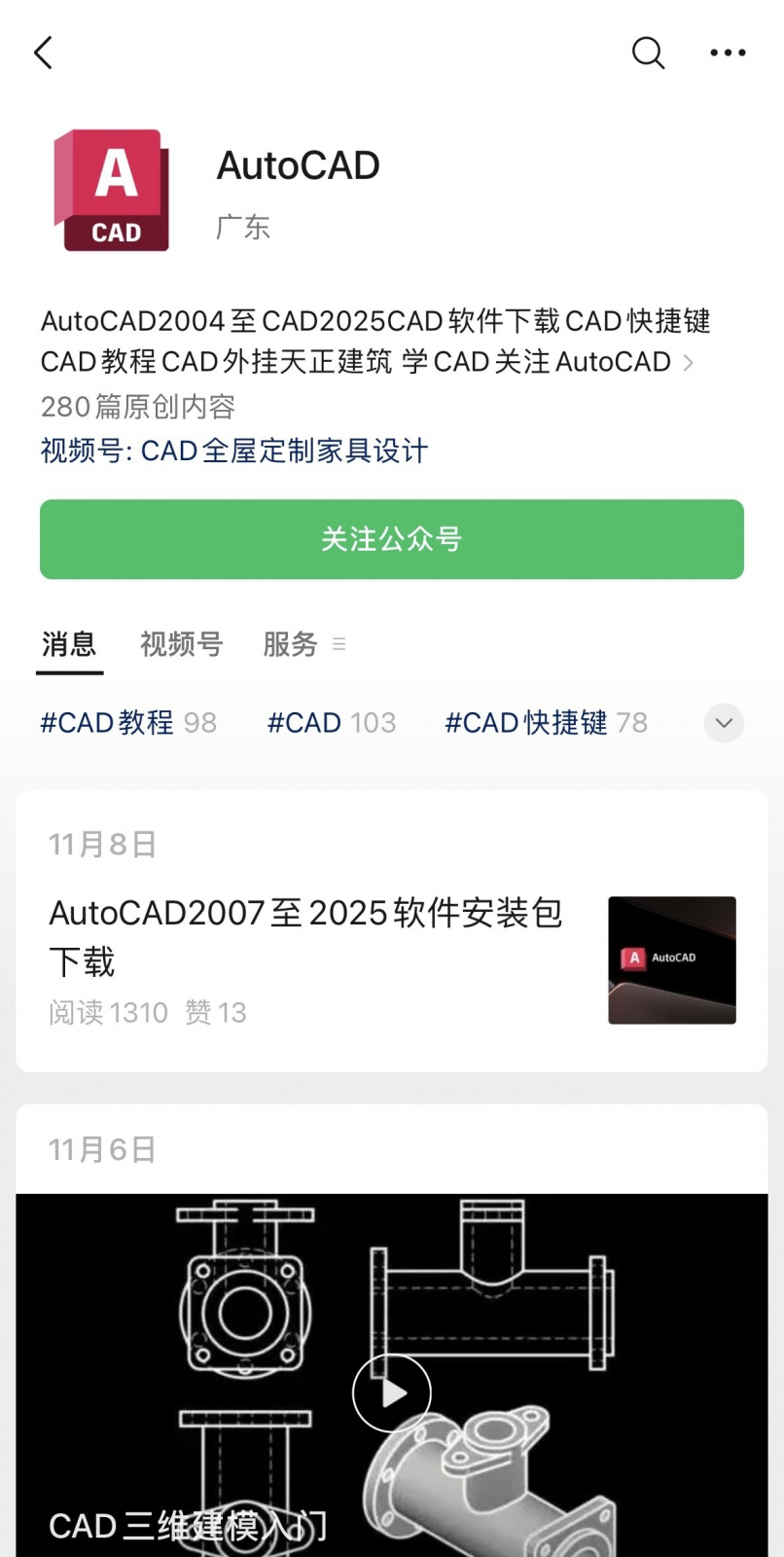Viewport: 784px width, 1557px height.
Task: Play the CAD三维建模入门 video
Action: pyautogui.click(x=391, y=1394)
